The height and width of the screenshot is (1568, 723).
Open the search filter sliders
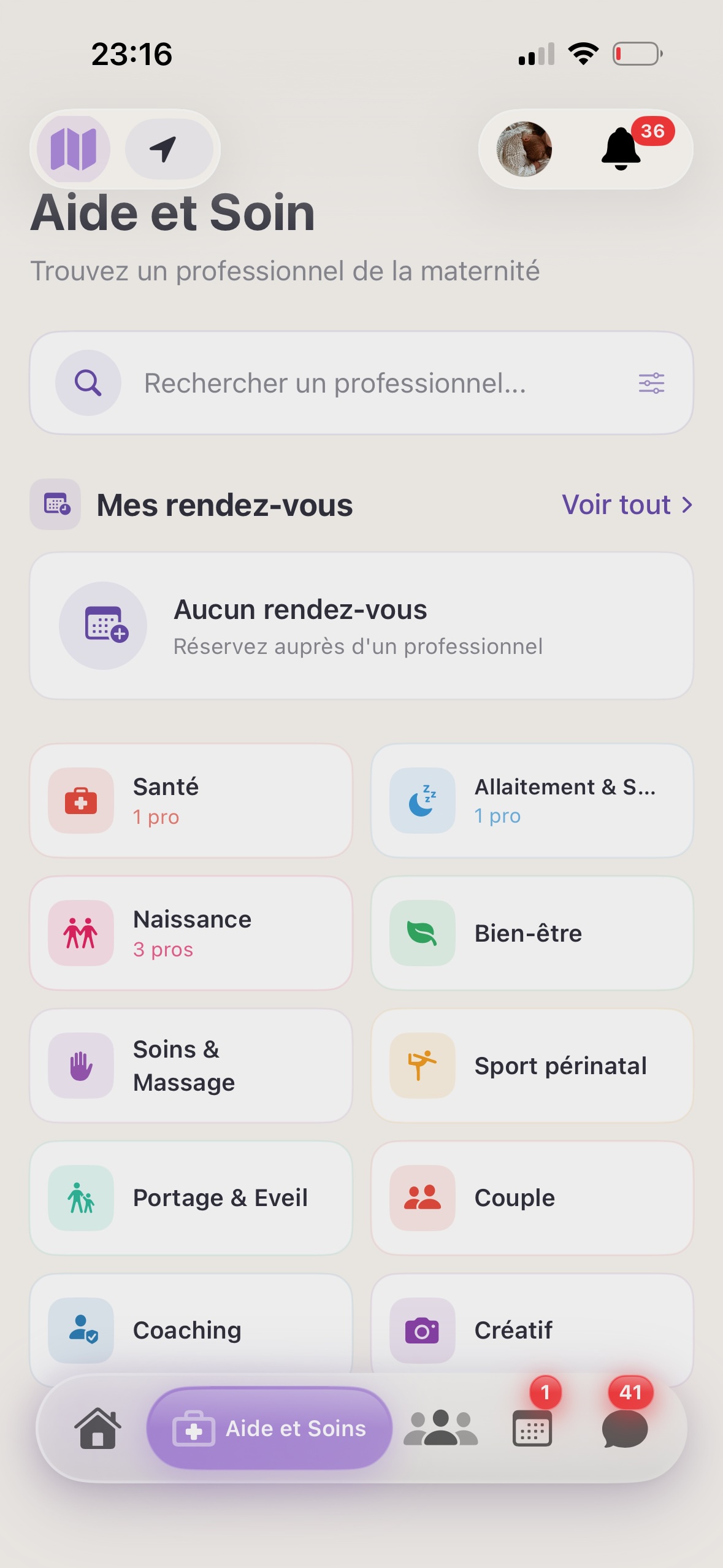pos(651,383)
